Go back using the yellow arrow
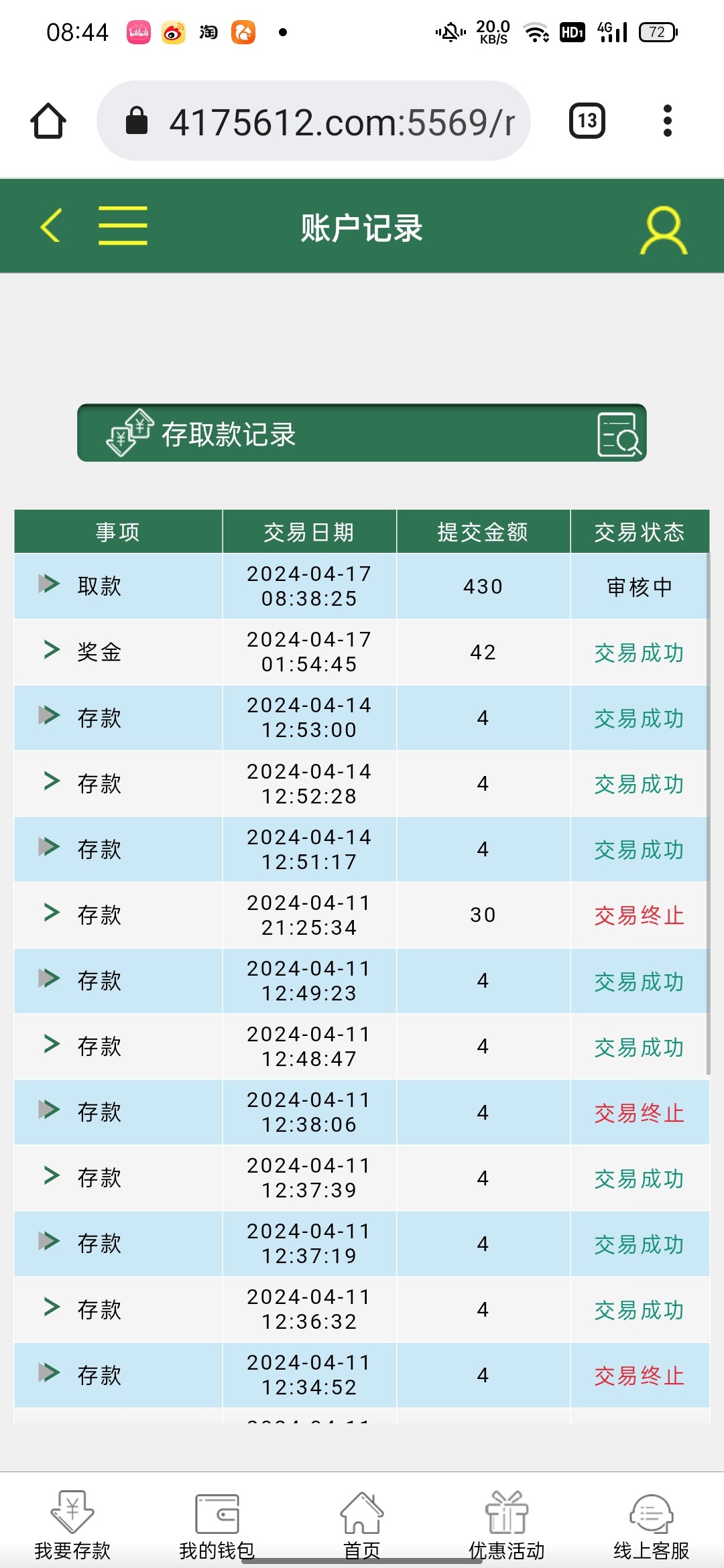The image size is (724, 1568). tap(51, 225)
